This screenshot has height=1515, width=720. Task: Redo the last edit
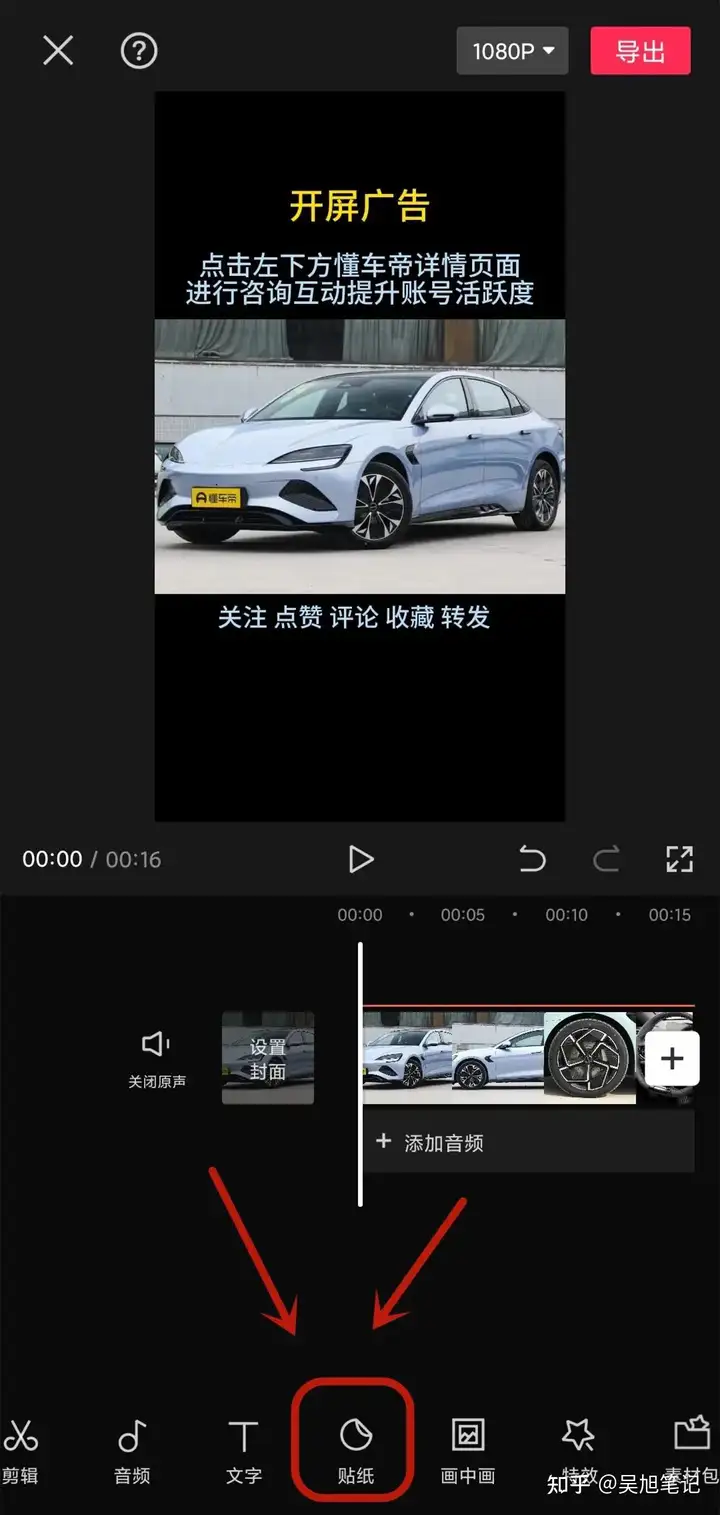tap(606, 859)
